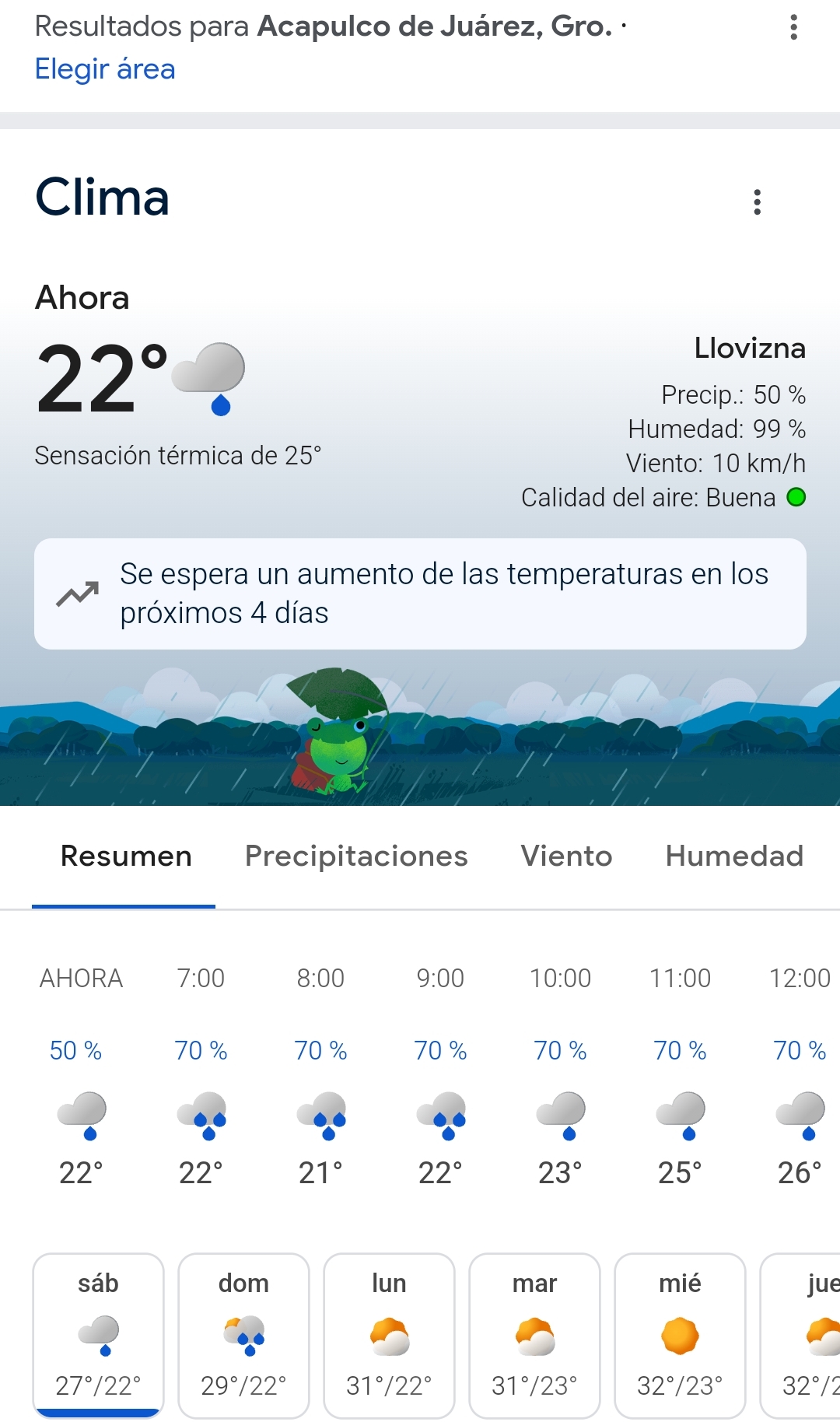The image size is (840, 1422).
Task: Choose the mié forecast card
Action: [680, 1334]
